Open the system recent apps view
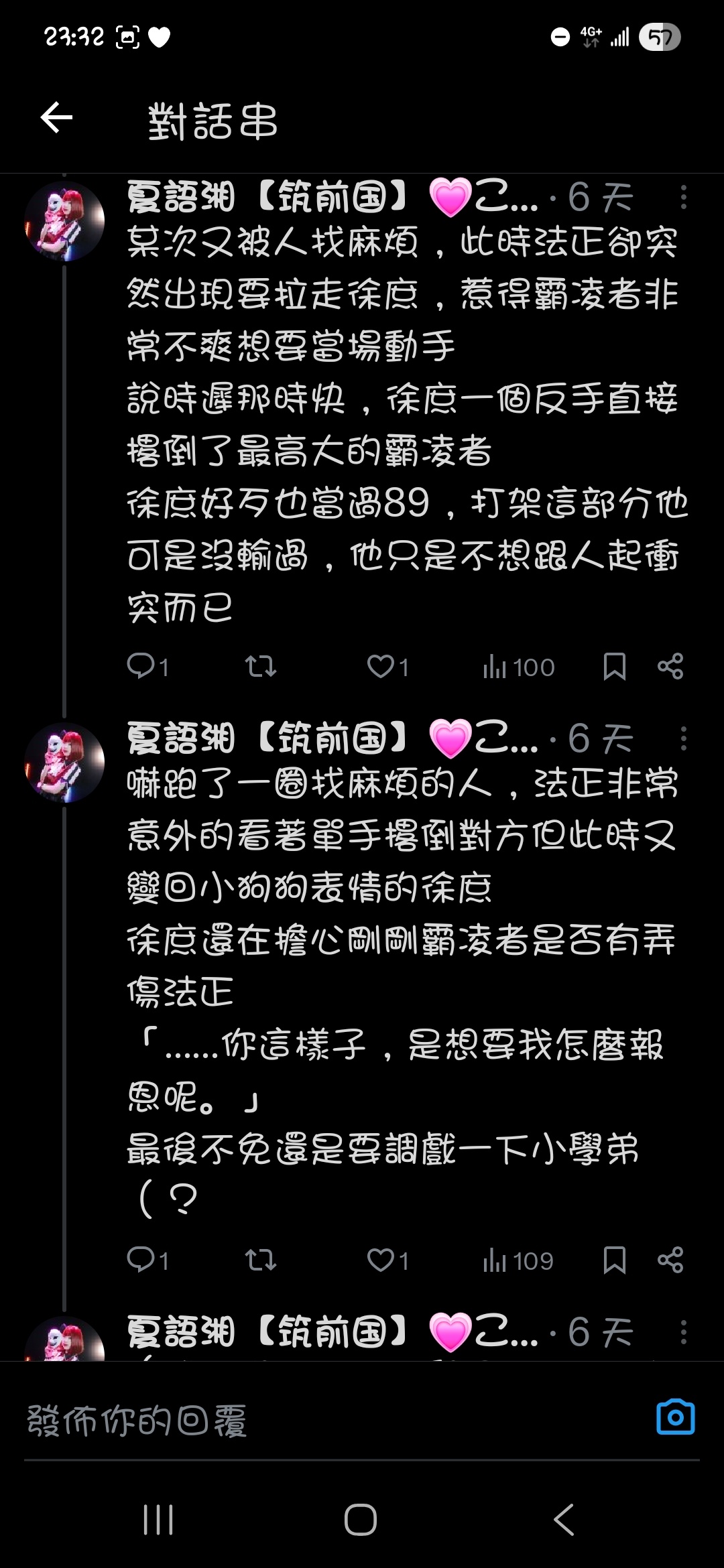The image size is (724, 1568). tap(158, 1520)
